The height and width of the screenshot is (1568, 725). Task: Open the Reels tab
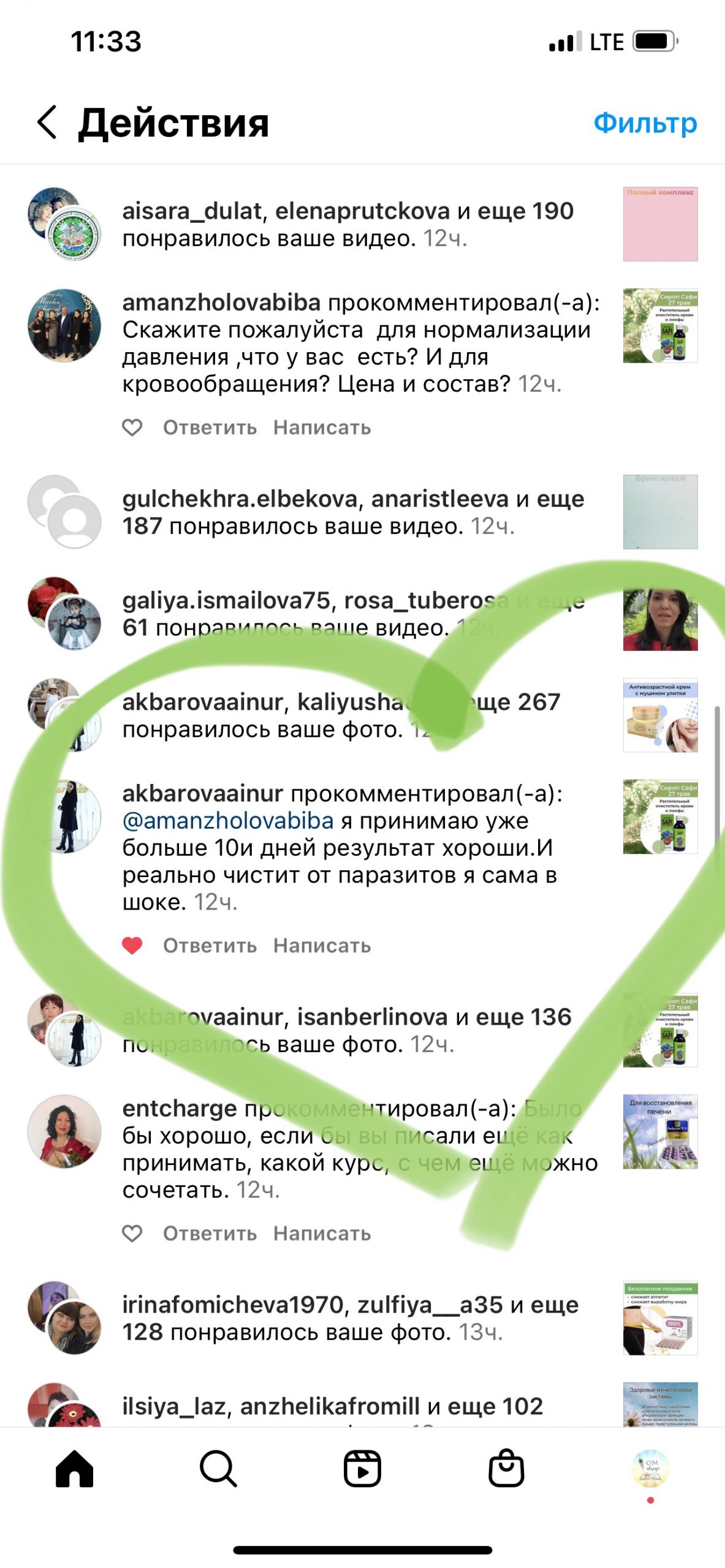(362, 1469)
